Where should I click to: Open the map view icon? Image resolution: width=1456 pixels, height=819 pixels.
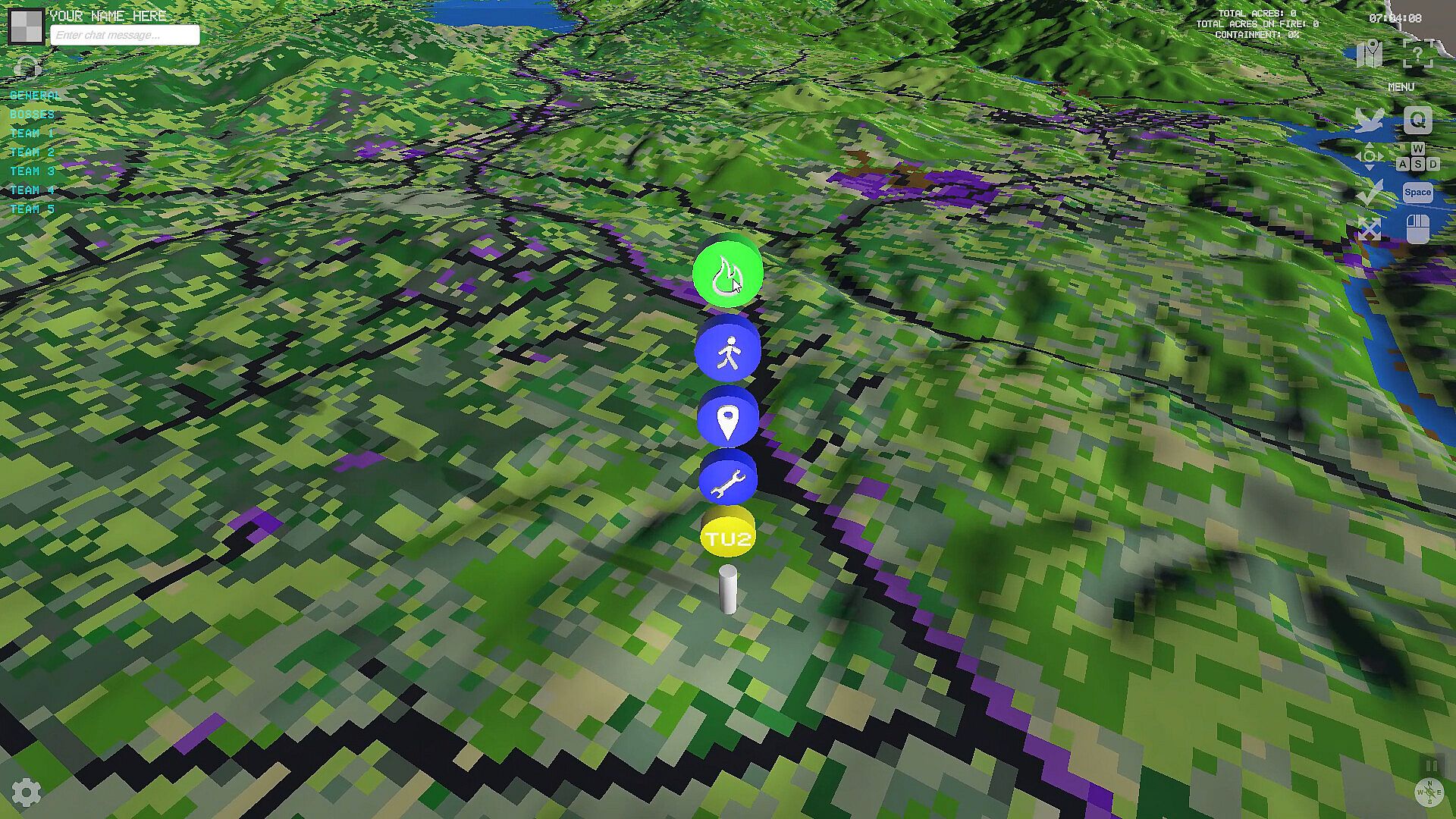pyautogui.click(x=1370, y=54)
